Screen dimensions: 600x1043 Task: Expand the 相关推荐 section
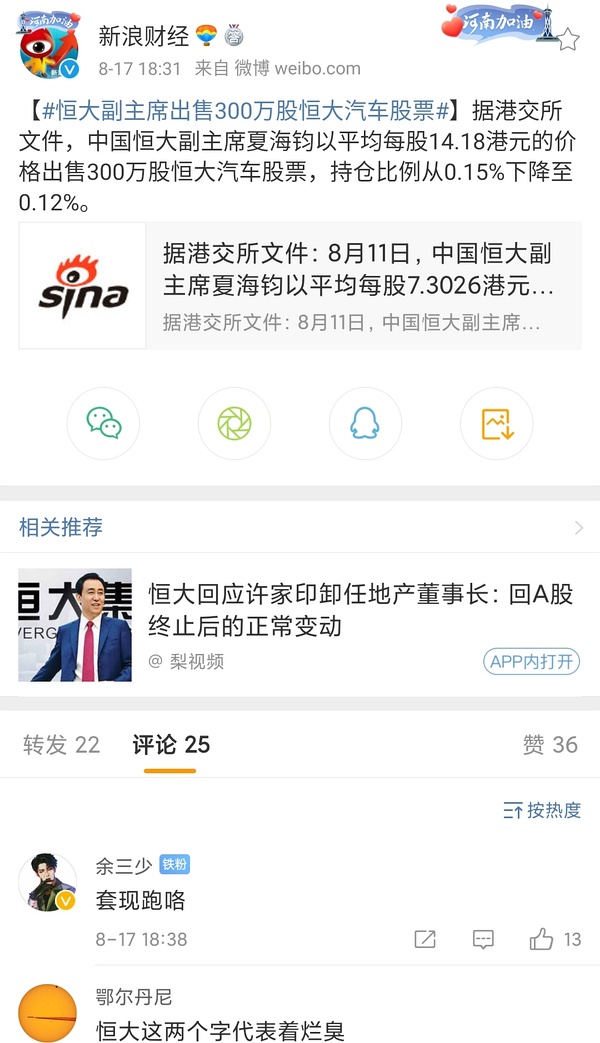click(x=578, y=528)
